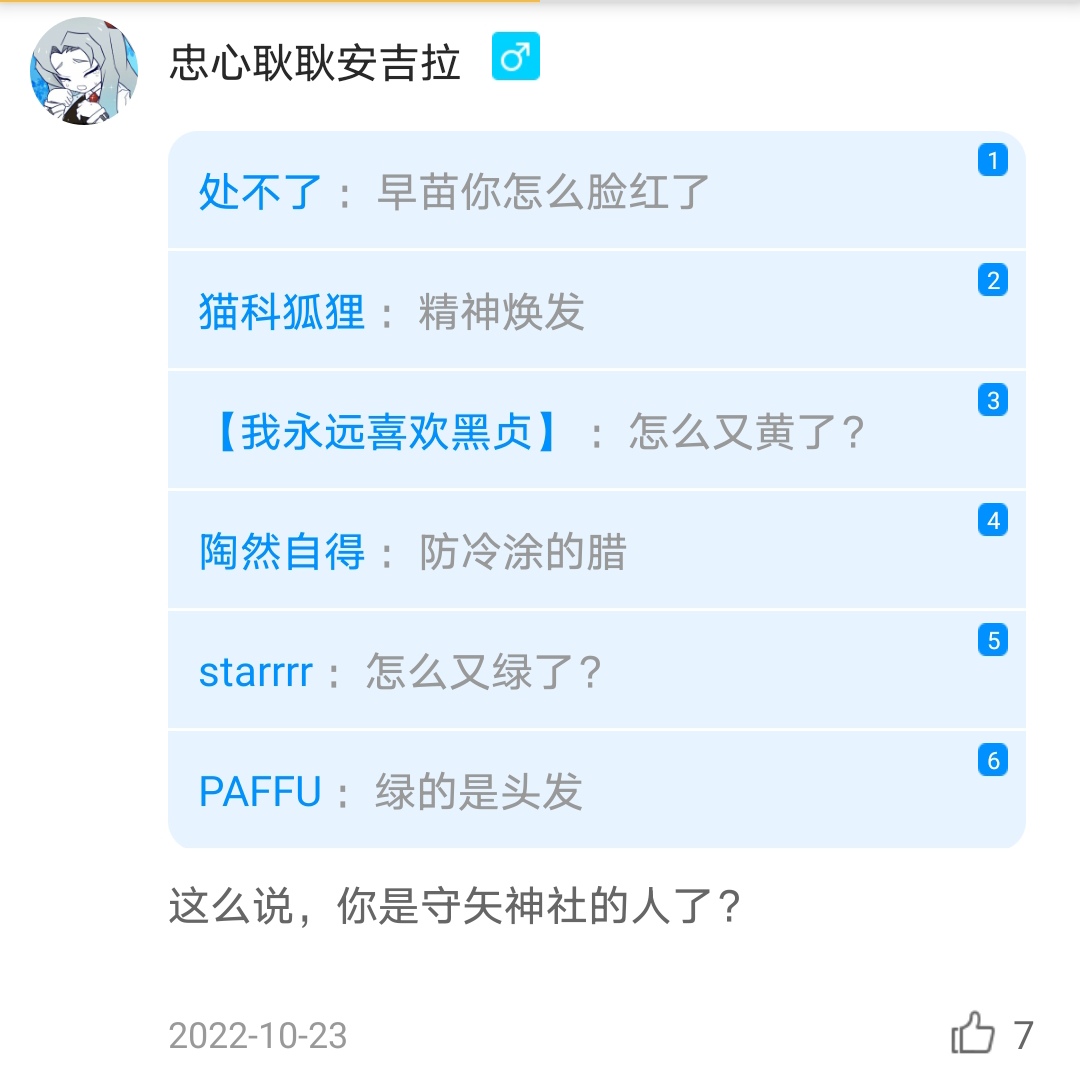Go to starrrr's profile

tap(256, 672)
